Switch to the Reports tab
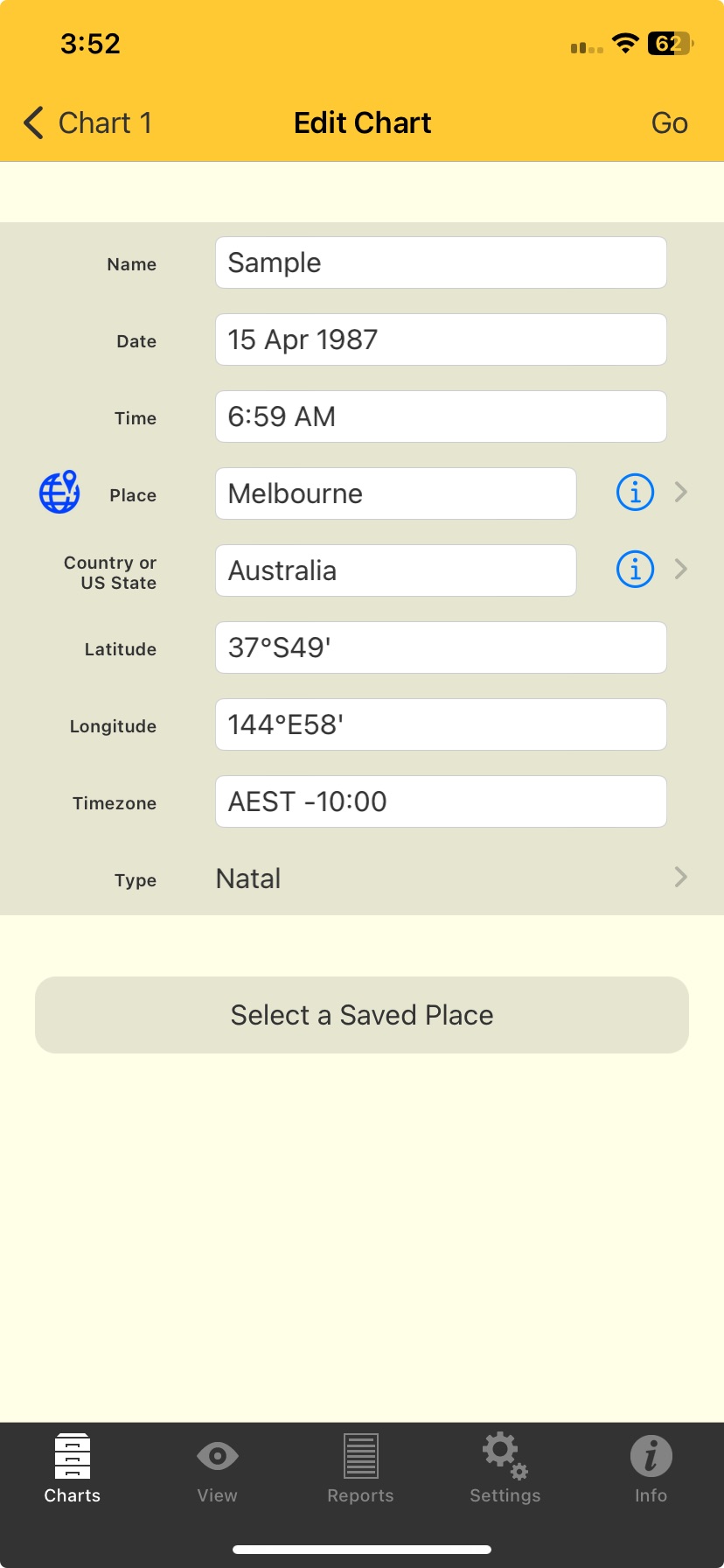 tap(360, 1469)
